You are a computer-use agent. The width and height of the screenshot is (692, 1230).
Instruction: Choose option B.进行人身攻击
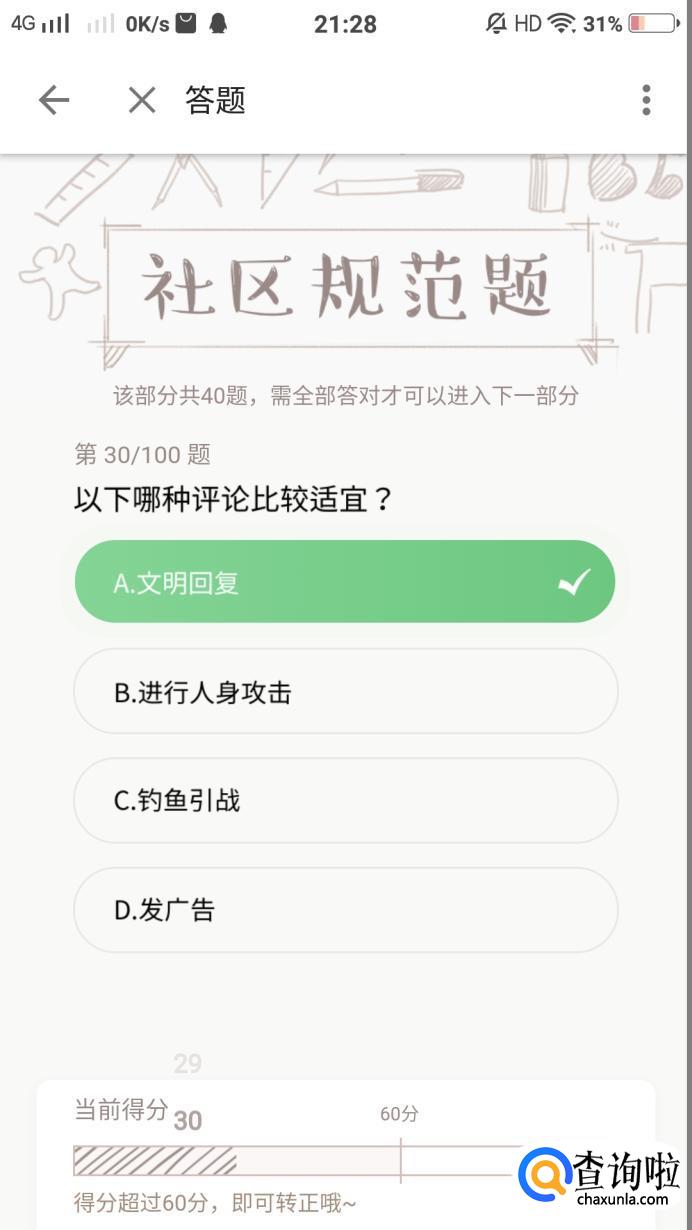tap(345, 692)
